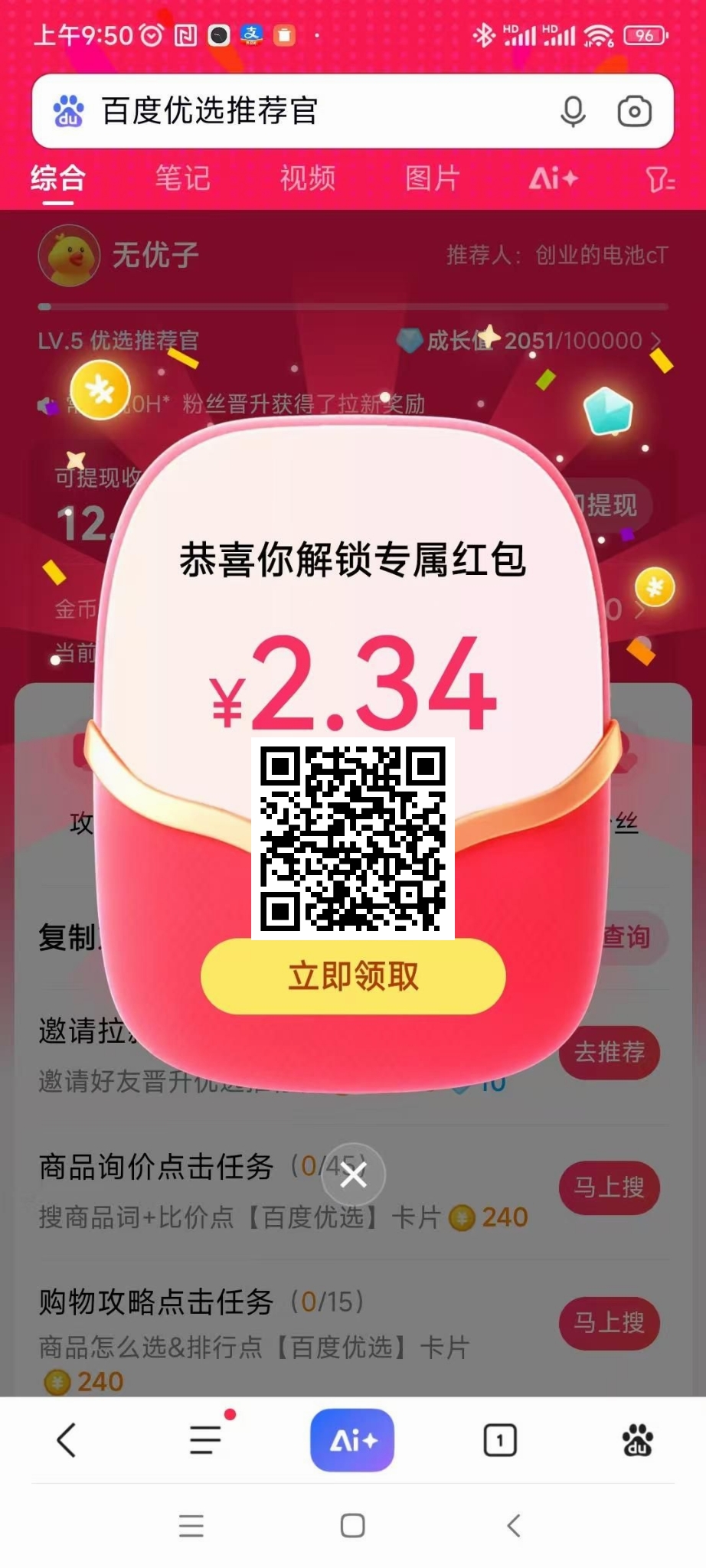Screen dimensions: 706x1568
Task: Tap 立即领取 to claim the red packet
Action: 353,976
